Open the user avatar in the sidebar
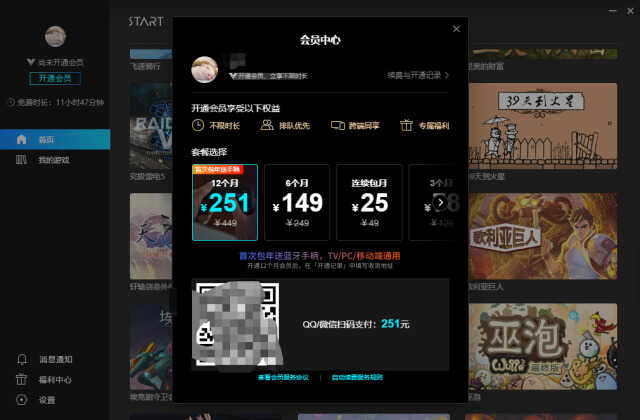The height and width of the screenshot is (420, 640). [x=55, y=37]
